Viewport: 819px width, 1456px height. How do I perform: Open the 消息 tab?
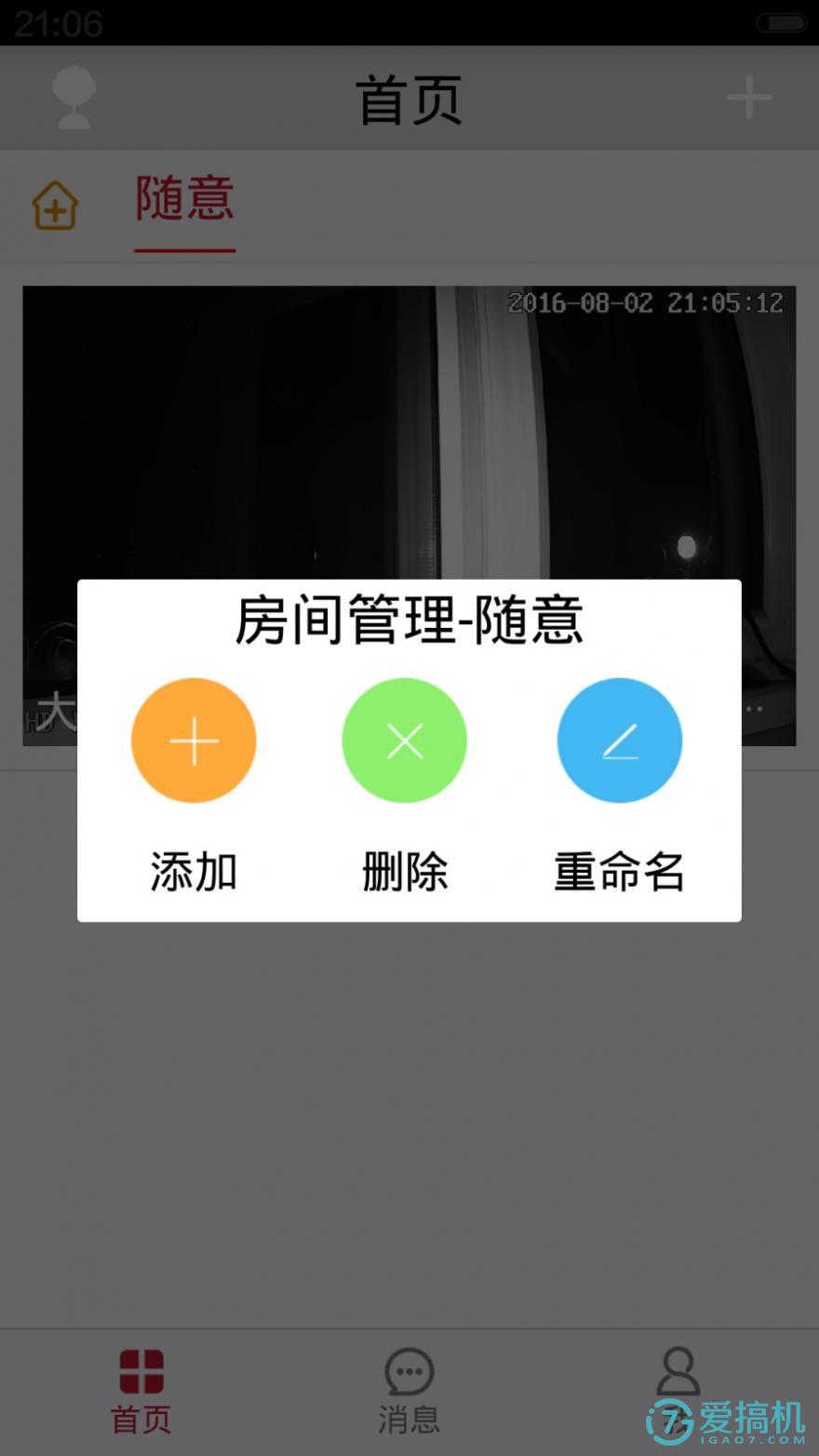(x=409, y=1389)
